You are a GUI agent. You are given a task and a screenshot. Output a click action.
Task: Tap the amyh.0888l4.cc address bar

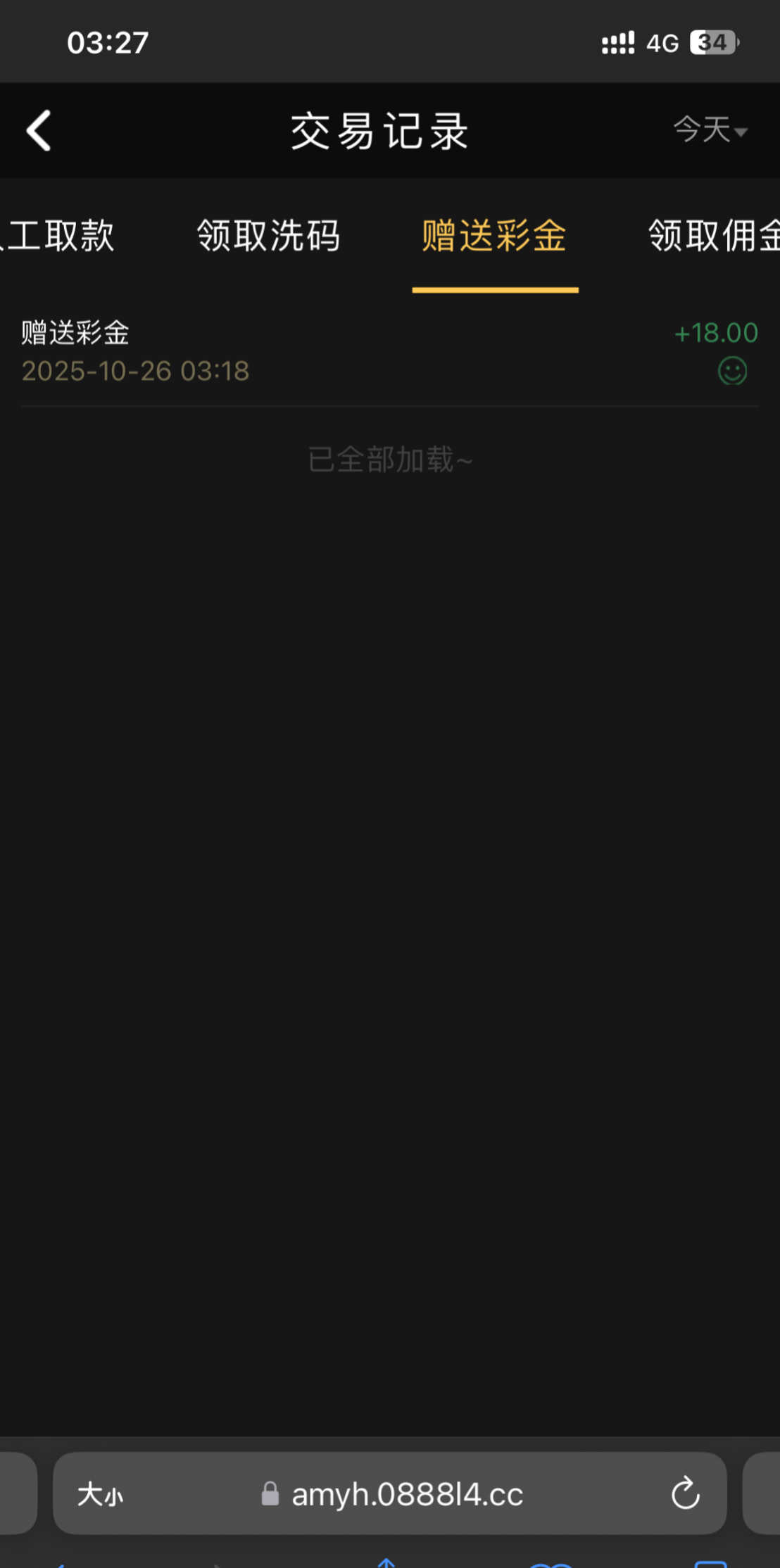click(407, 1494)
